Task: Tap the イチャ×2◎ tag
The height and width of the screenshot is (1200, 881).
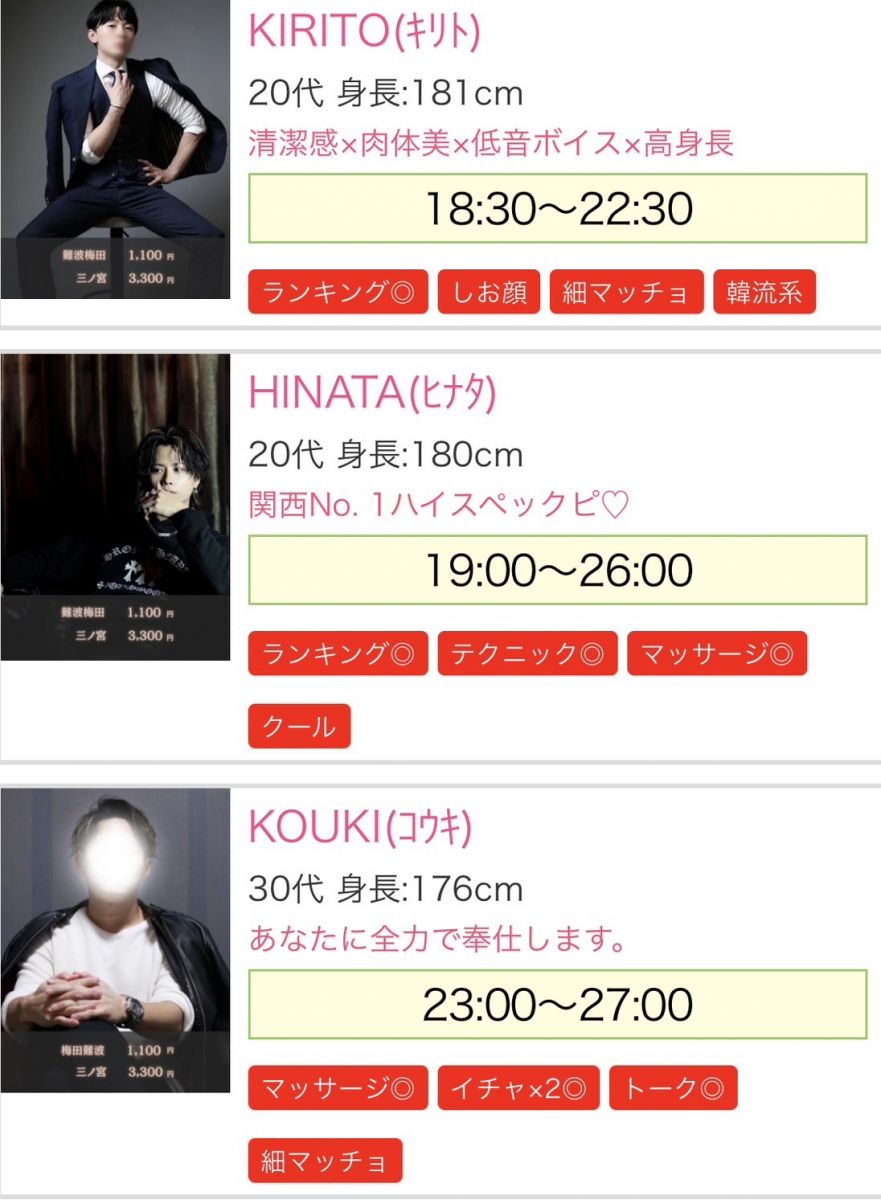Action: [518, 1088]
